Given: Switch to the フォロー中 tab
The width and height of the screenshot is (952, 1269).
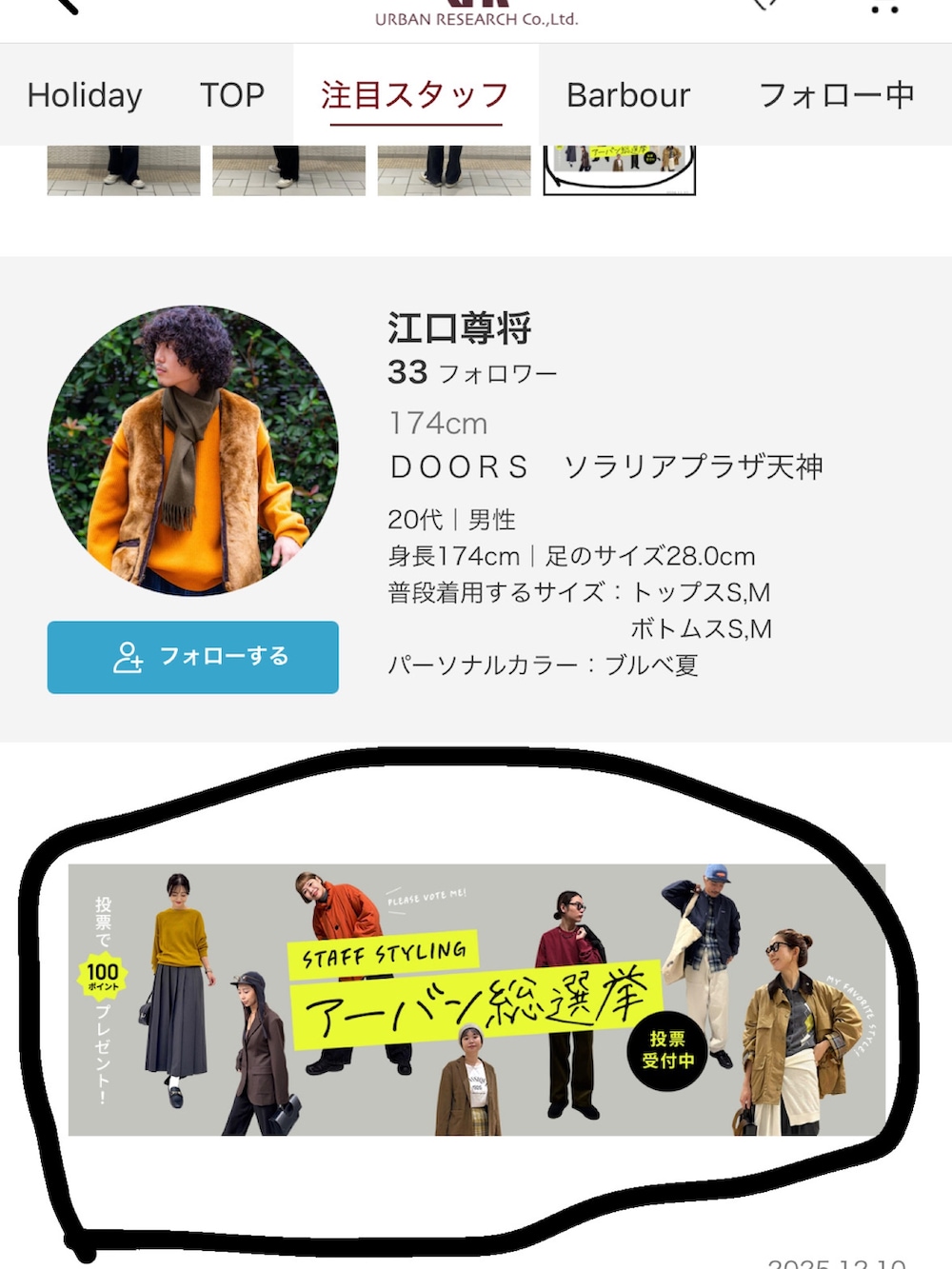Looking at the screenshot, I should 835,95.
